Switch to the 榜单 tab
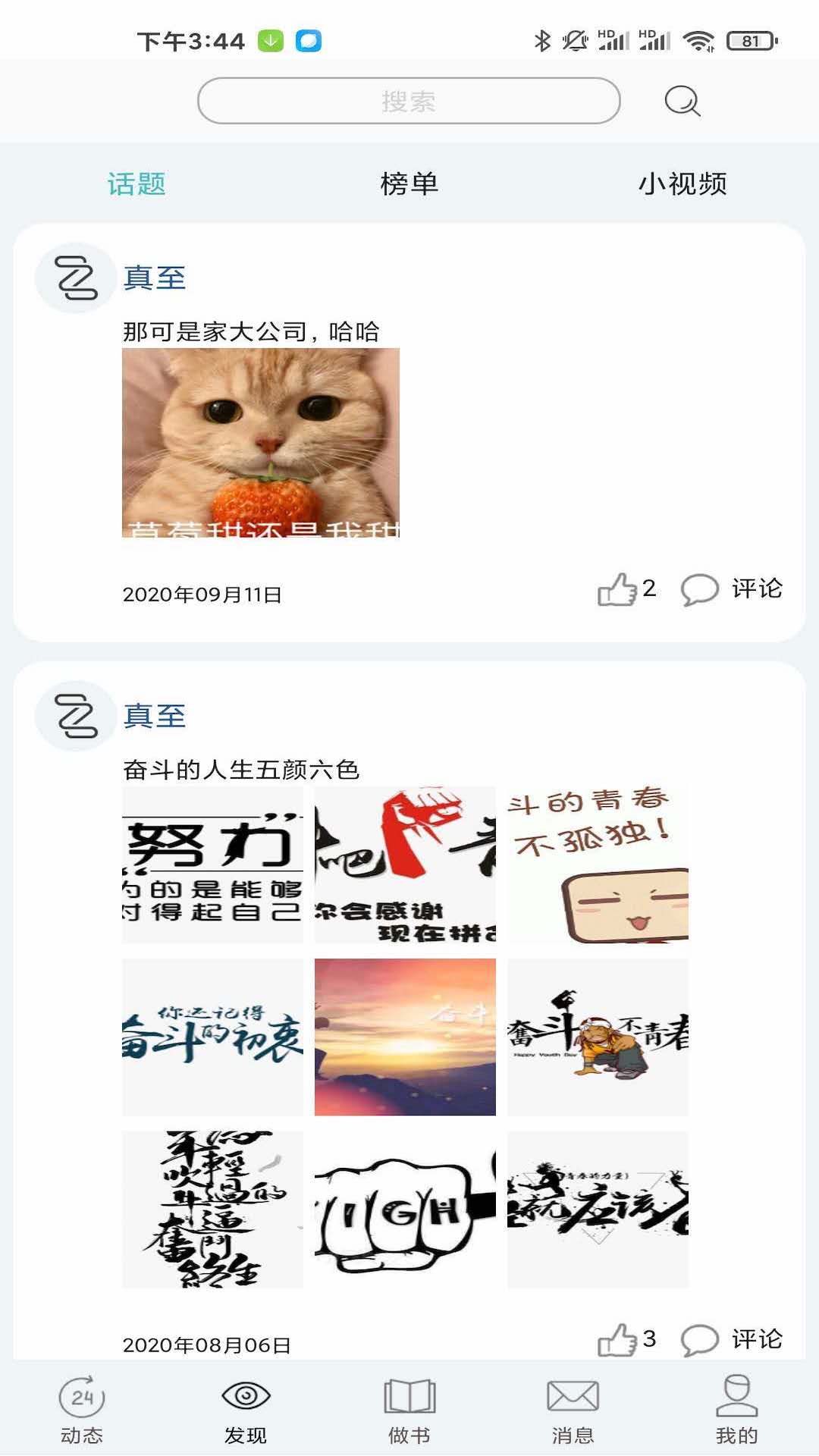 409,184
